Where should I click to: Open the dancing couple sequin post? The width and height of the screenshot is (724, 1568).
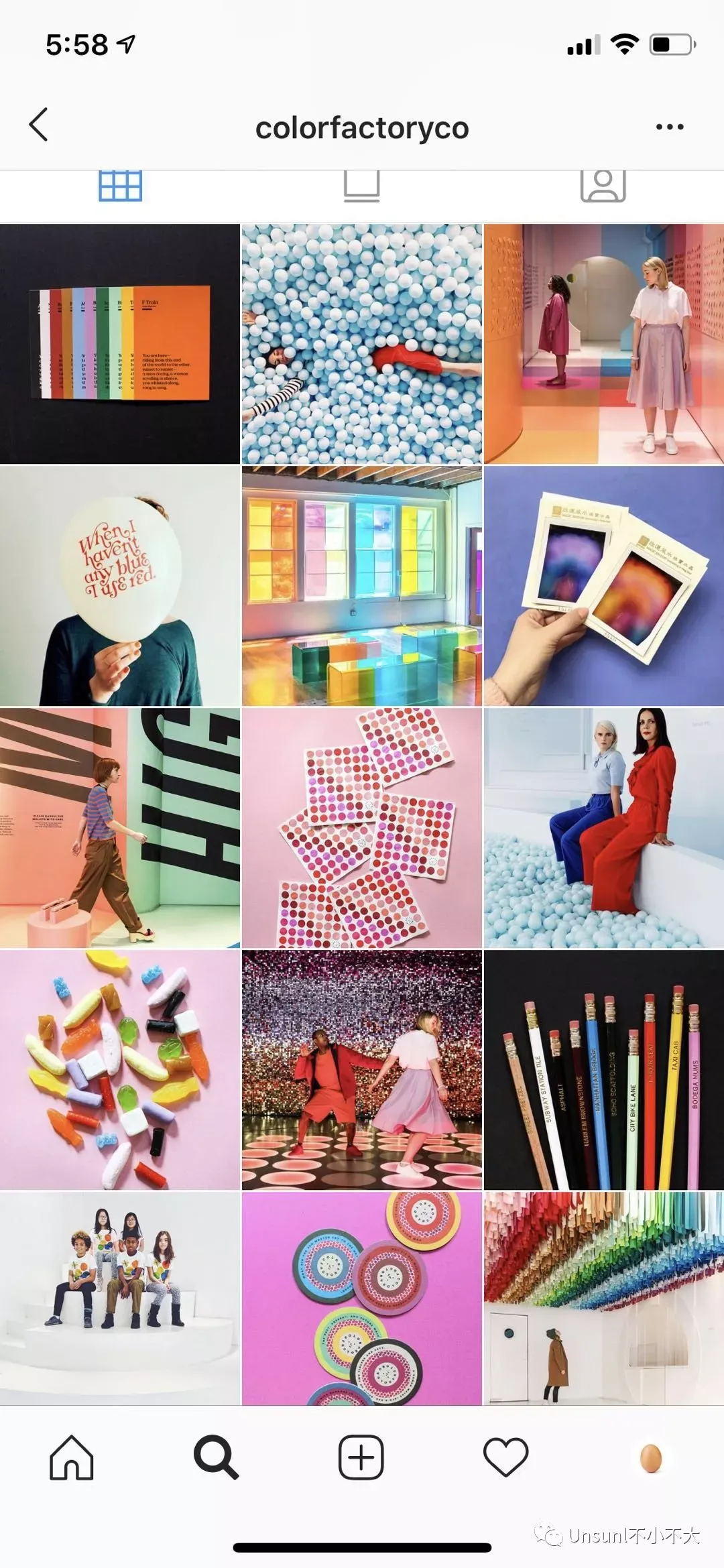click(x=361, y=1070)
